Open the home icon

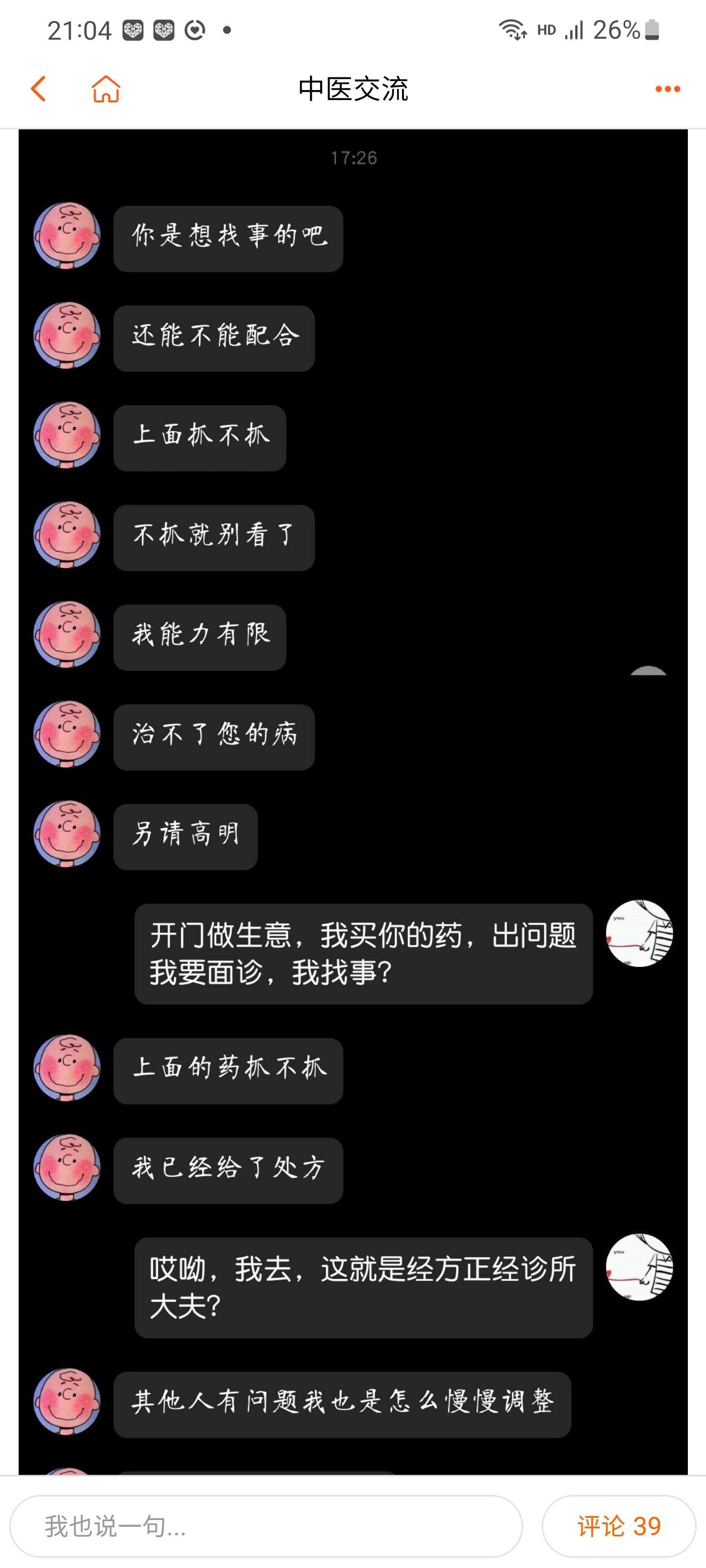coord(106,89)
